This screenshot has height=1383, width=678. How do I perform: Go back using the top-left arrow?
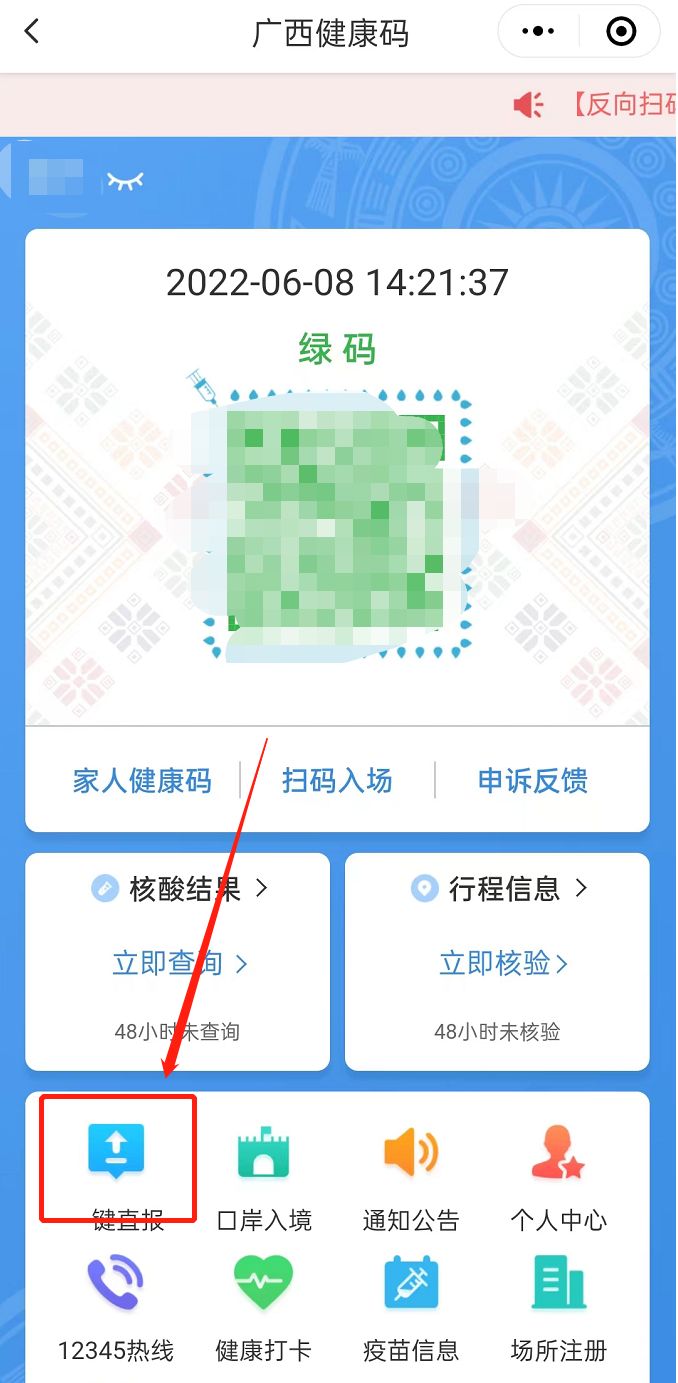pos(32,32)
